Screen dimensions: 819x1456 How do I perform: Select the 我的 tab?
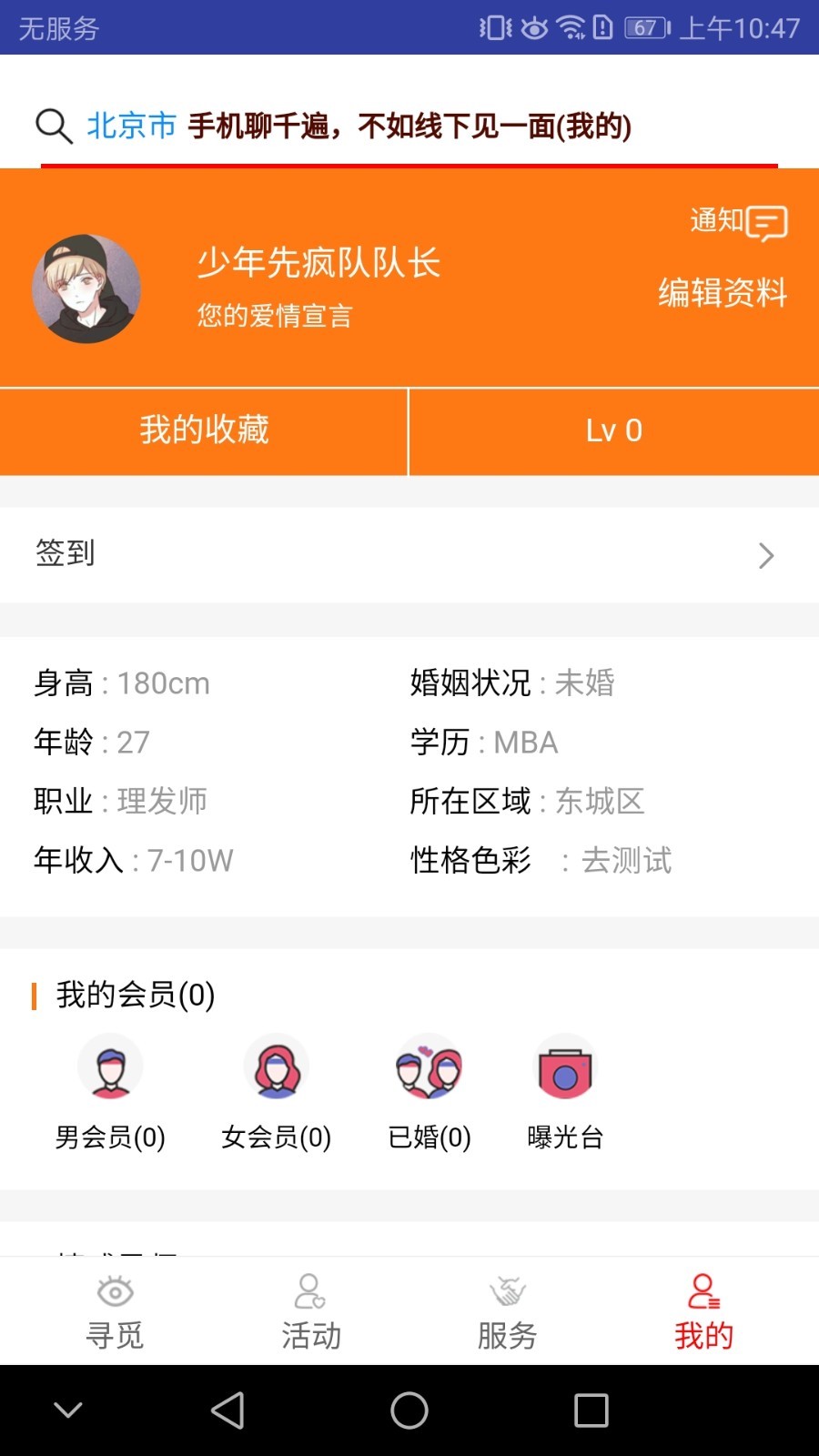click(x=703, y=1312)
